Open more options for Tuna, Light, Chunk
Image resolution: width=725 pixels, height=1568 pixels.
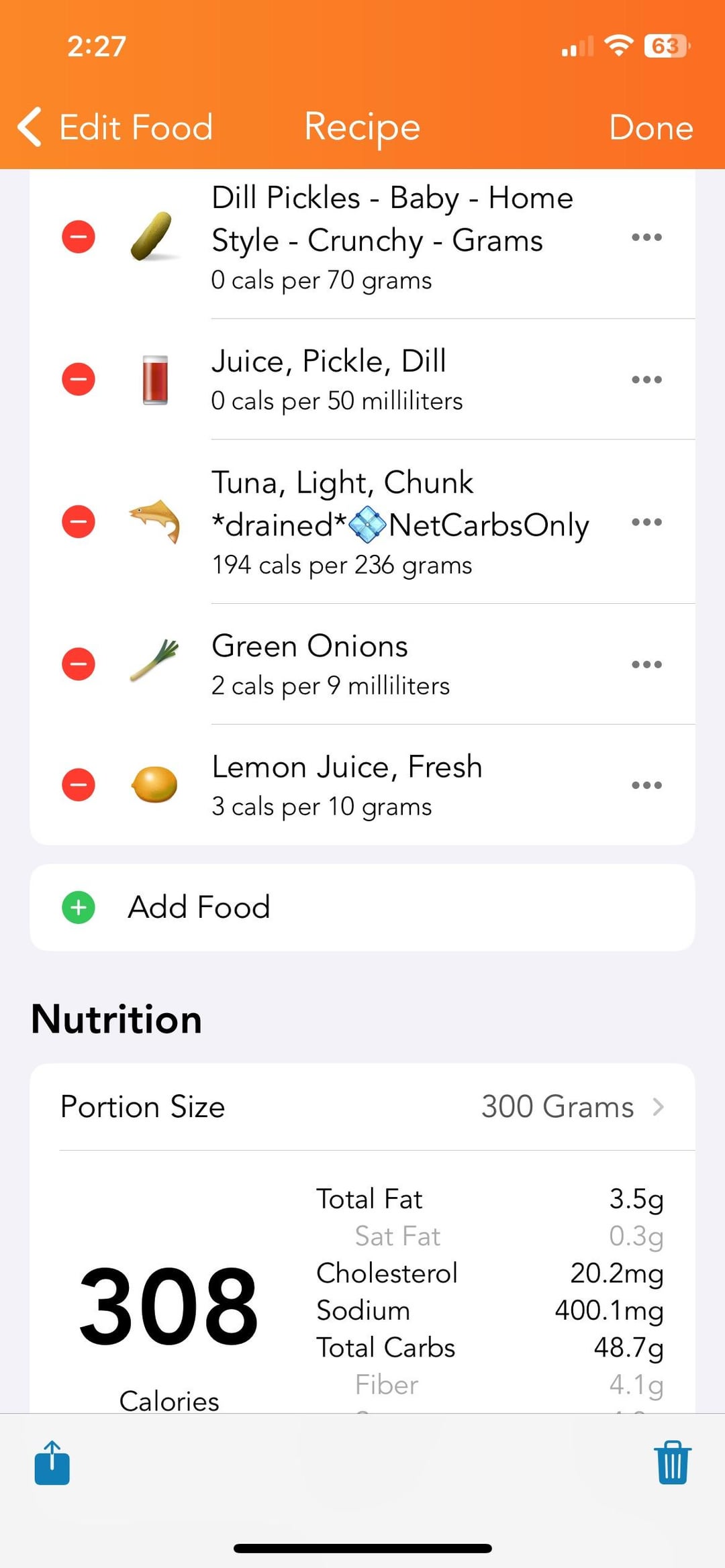coord(646,521)
